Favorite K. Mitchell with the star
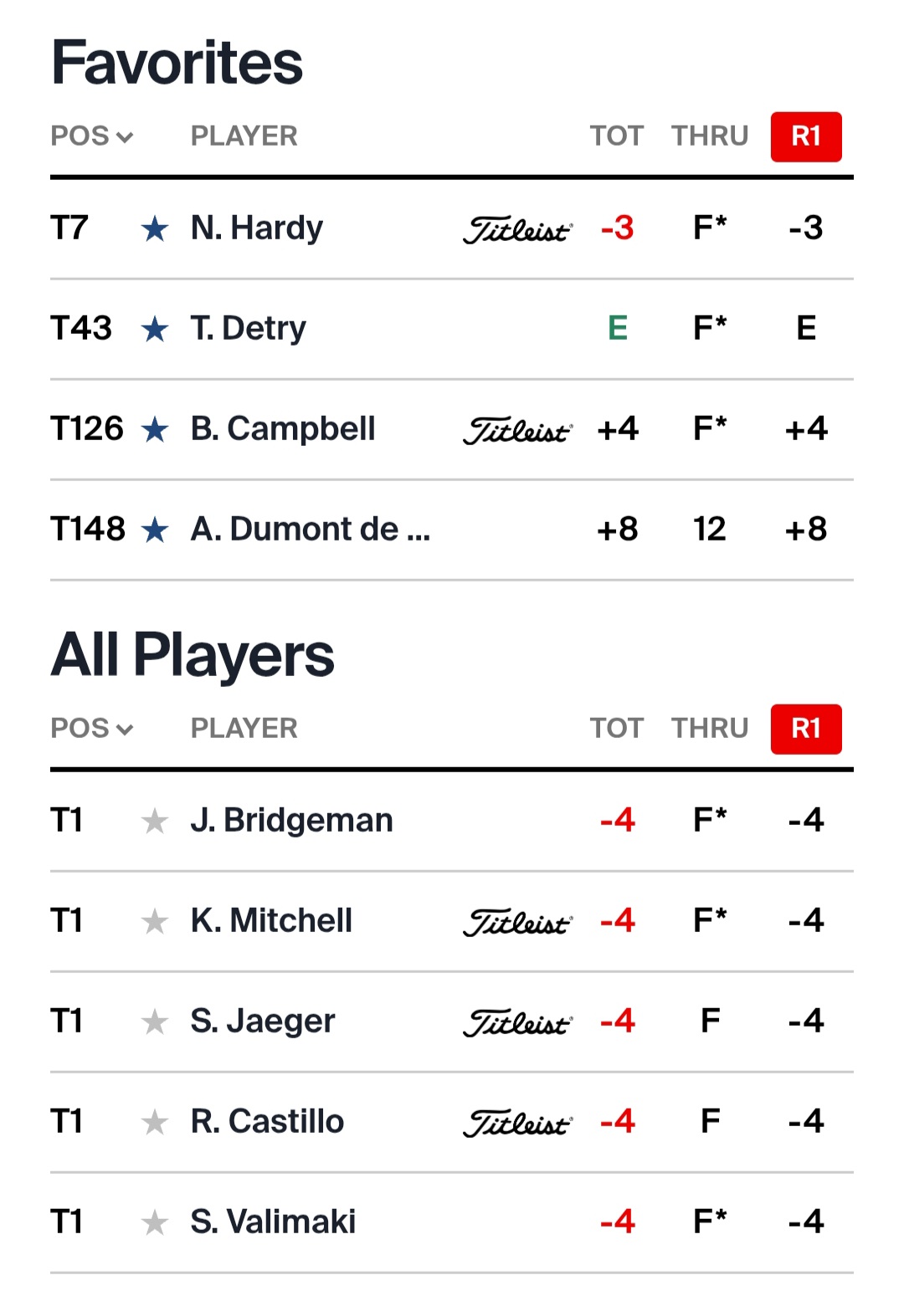904x1316 pixels. pyautogui.click(x=155, y=921)
